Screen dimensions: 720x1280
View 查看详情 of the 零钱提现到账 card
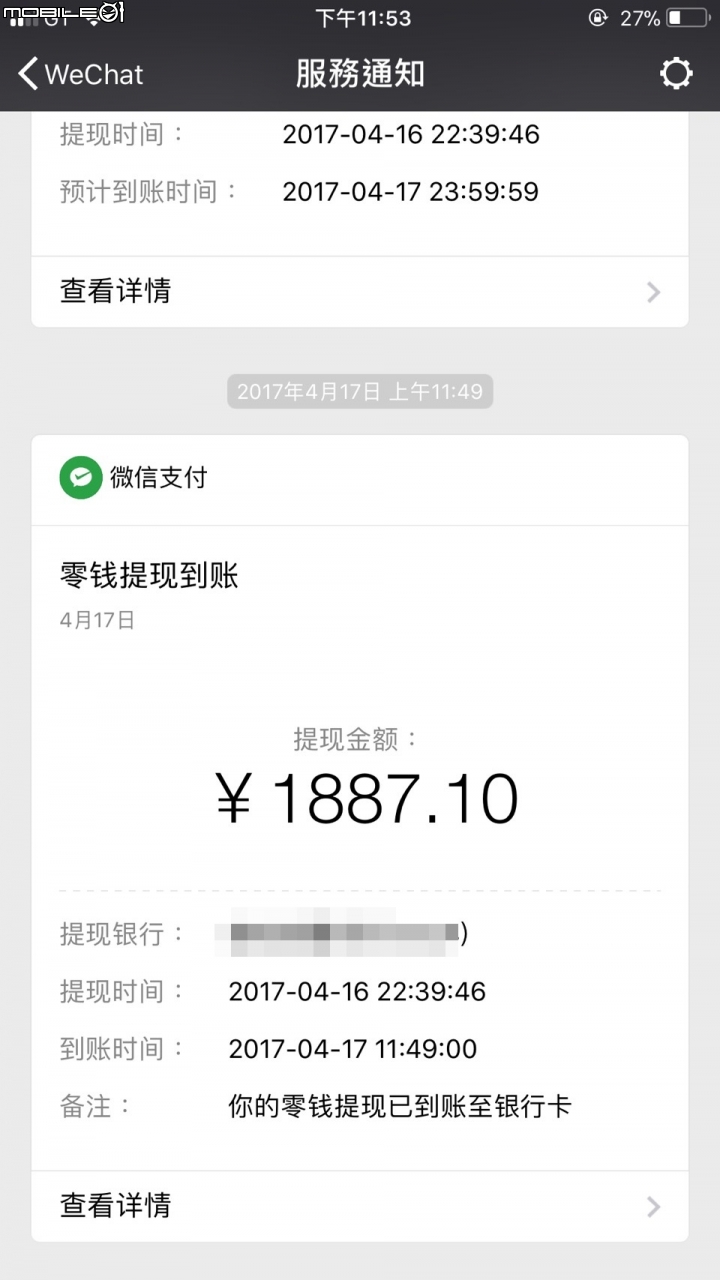[x=360, y=1205]
